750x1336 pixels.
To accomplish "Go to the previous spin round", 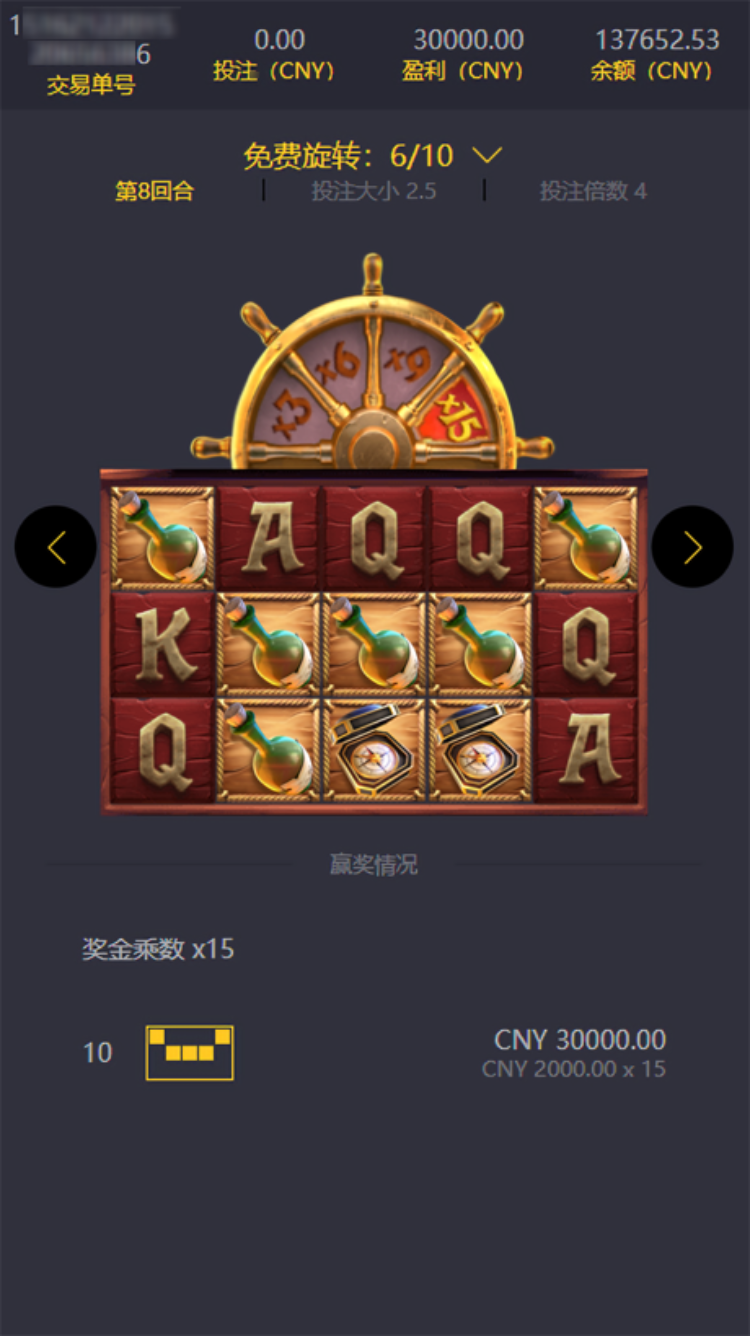I will [x=55, y=547].
